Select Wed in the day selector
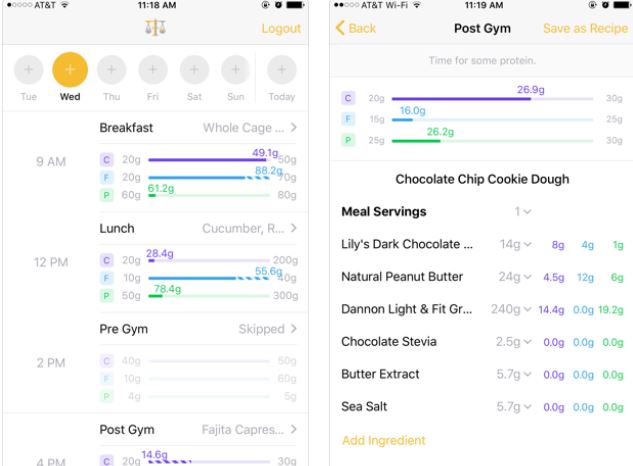633x466 pixels. (x=70, y=70)
